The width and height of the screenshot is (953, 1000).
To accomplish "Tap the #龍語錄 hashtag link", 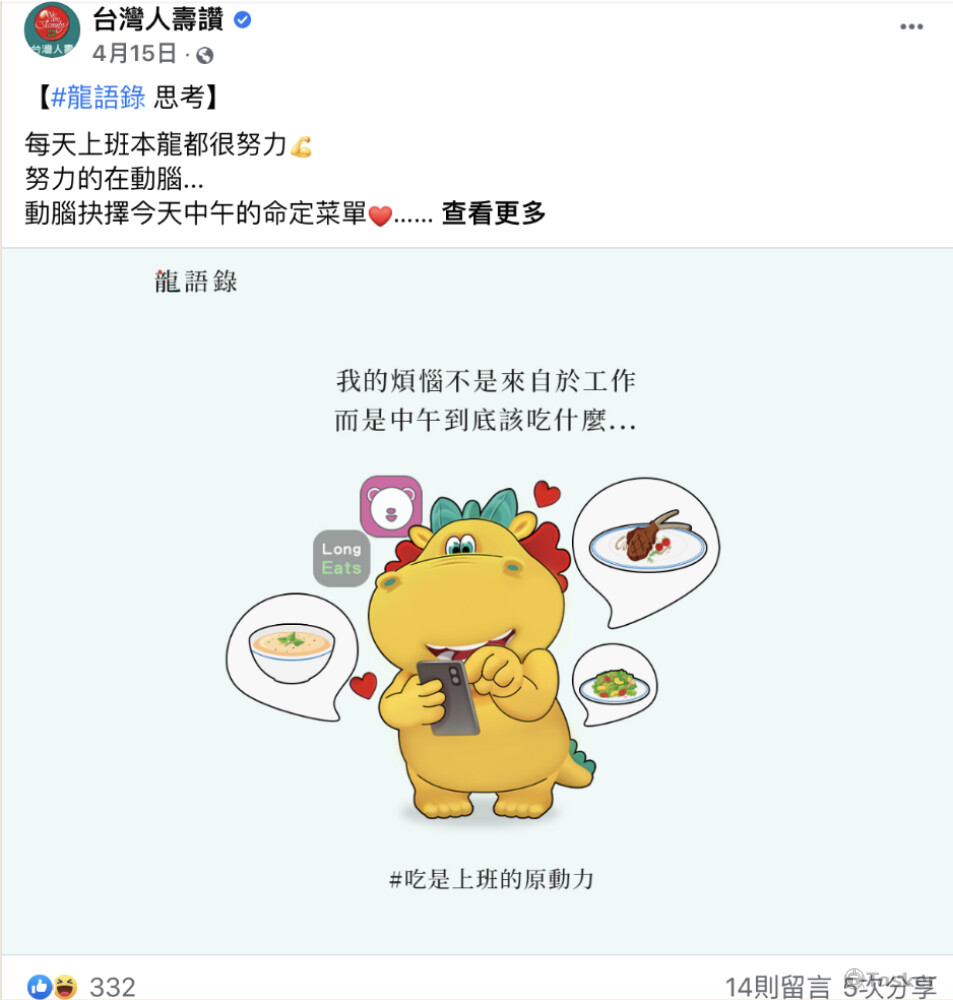I will (x=98, y=97).
